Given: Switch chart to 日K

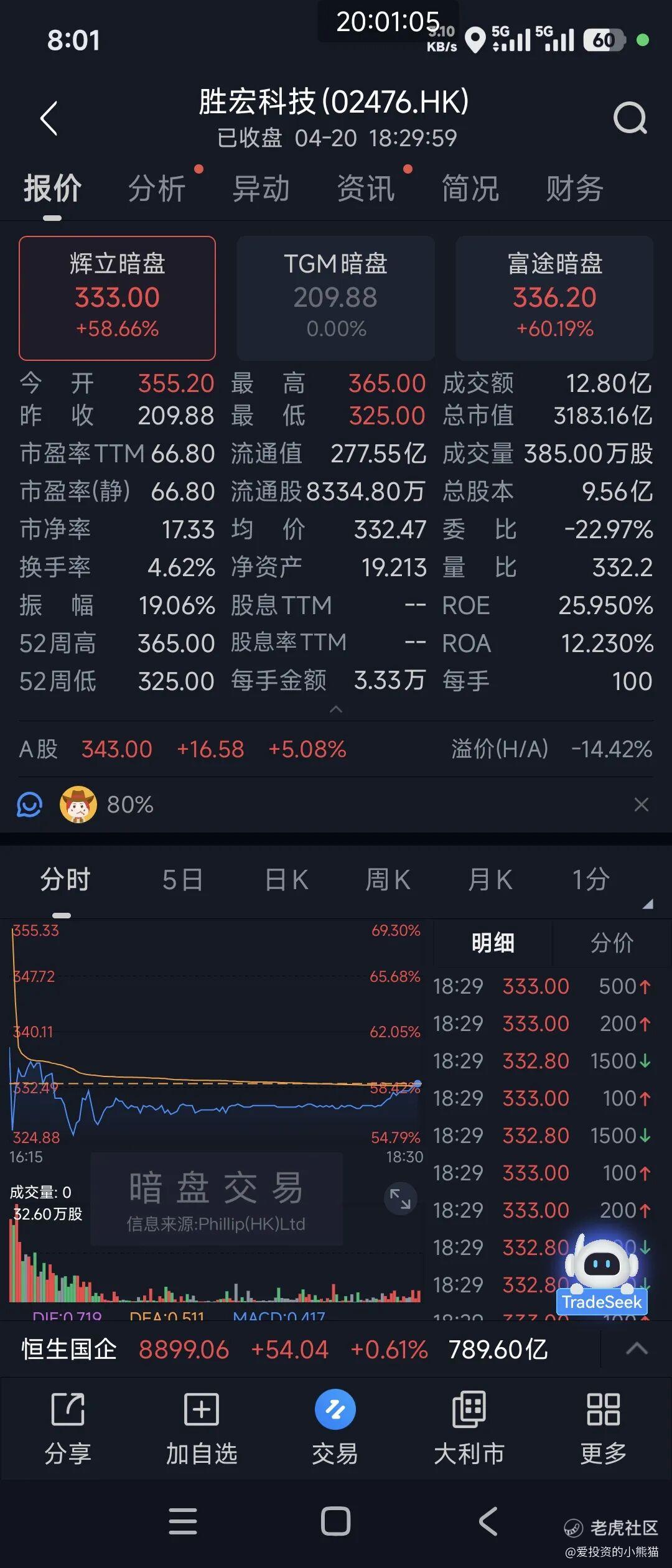Looking at the screenshot, I should coord(286,880).
